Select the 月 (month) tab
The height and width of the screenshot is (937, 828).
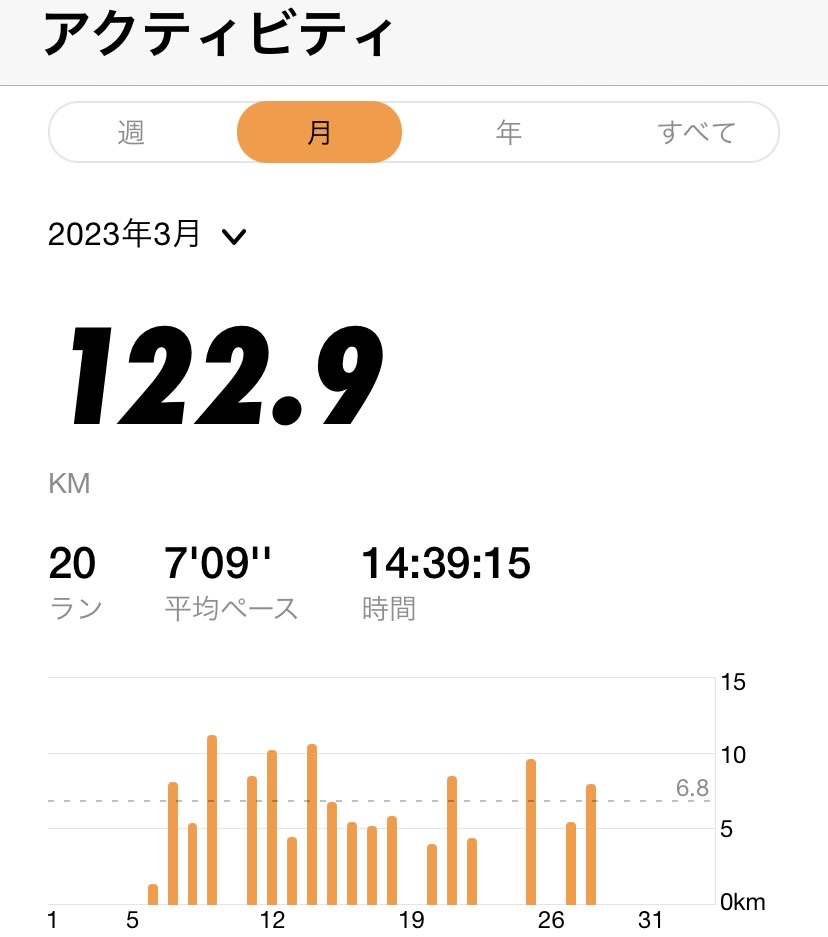tap(319, 132)
